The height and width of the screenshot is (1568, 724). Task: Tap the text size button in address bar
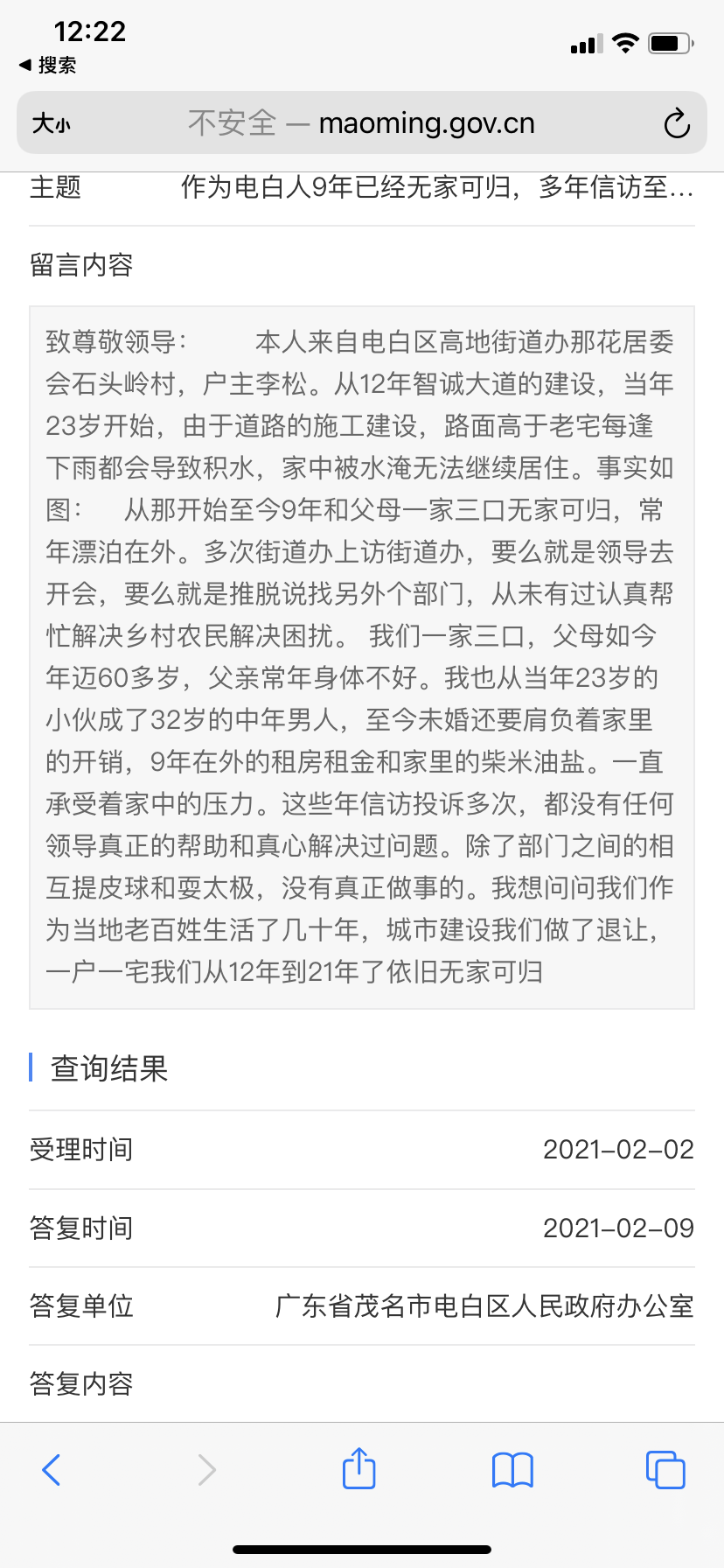51,123
